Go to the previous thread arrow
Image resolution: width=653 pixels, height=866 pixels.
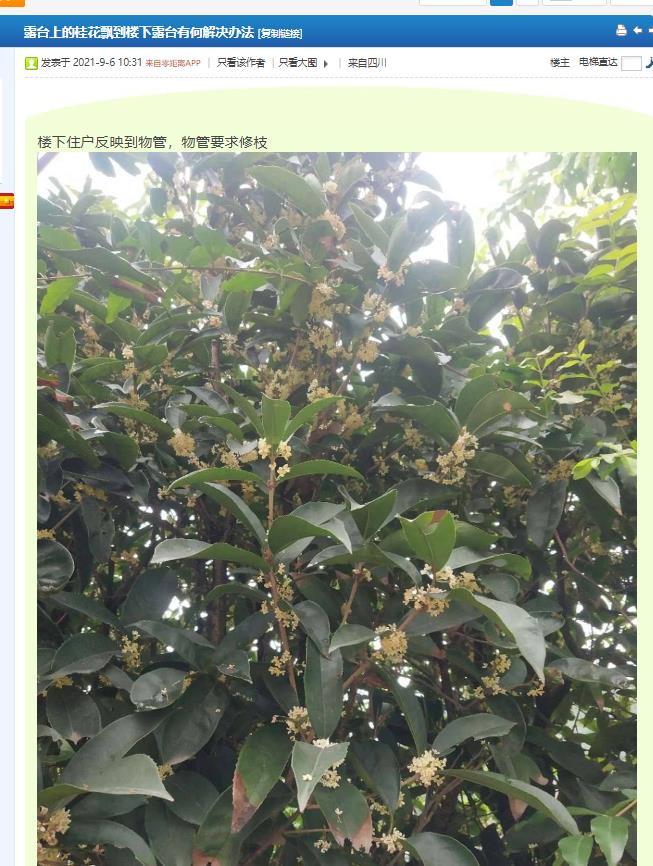(x=637, y=31)
